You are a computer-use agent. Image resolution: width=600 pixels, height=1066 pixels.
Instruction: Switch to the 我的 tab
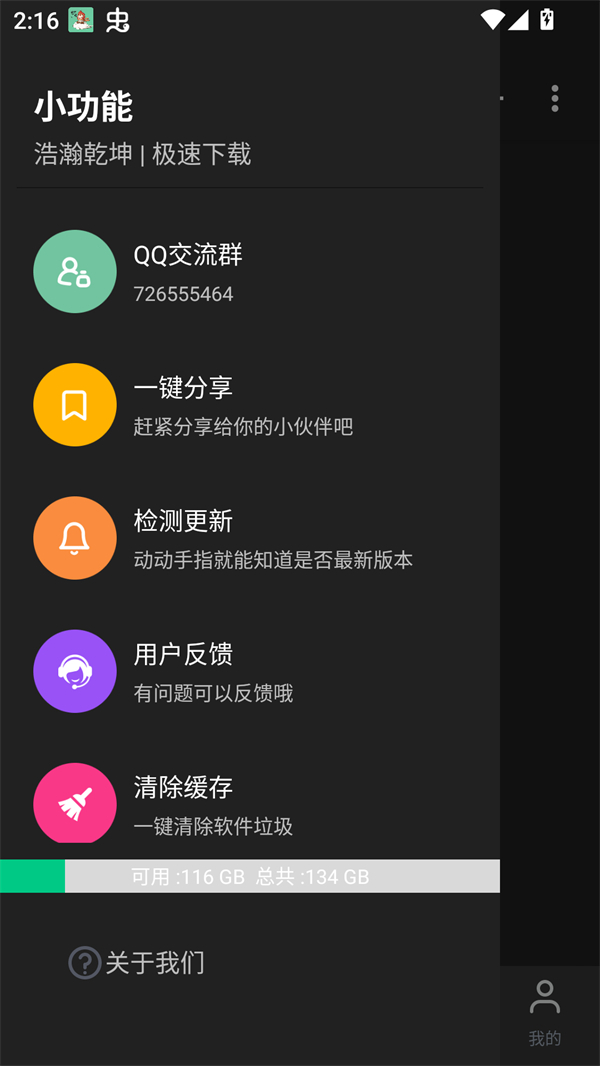coord(545,1012)
